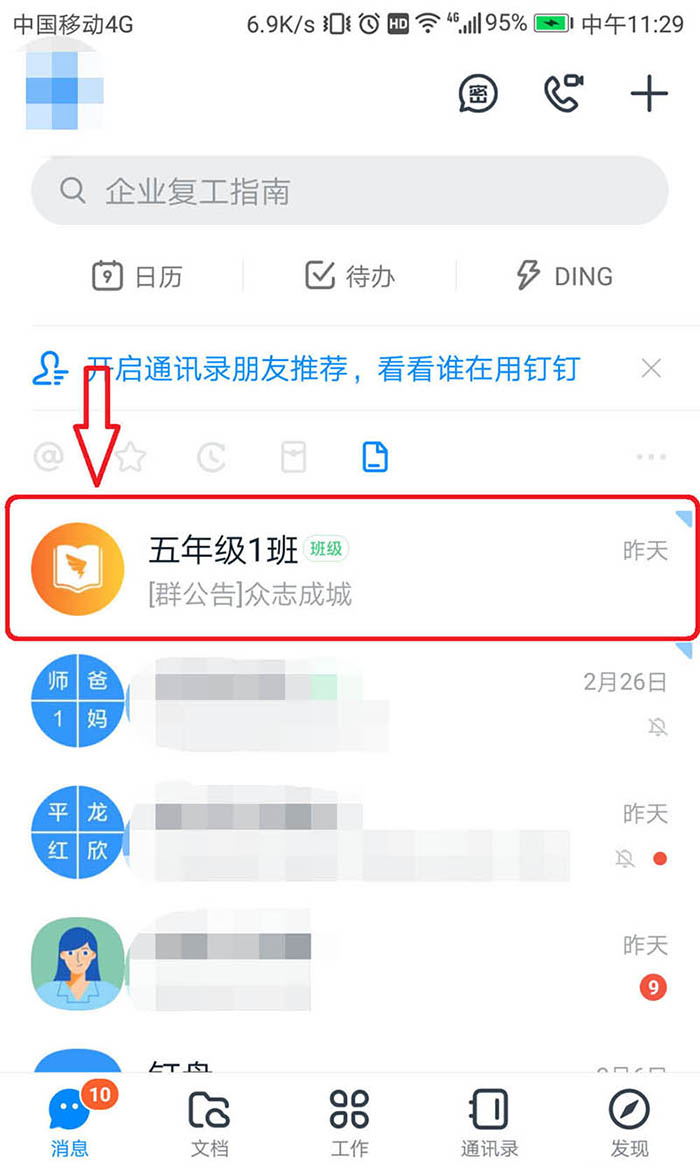Select the clock filter icon
This screenshot has height=1169, width=700.
click(x=211, y=458)
